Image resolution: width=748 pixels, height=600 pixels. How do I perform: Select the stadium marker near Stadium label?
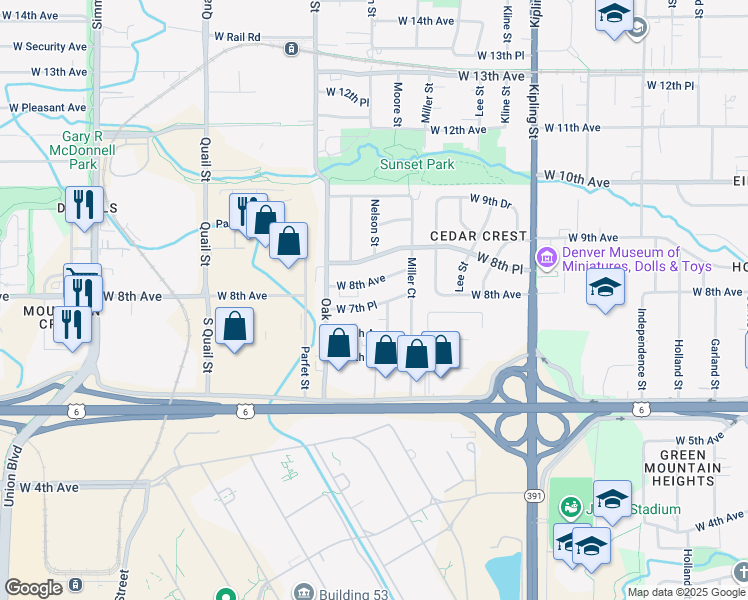click(x=570, y=509)
